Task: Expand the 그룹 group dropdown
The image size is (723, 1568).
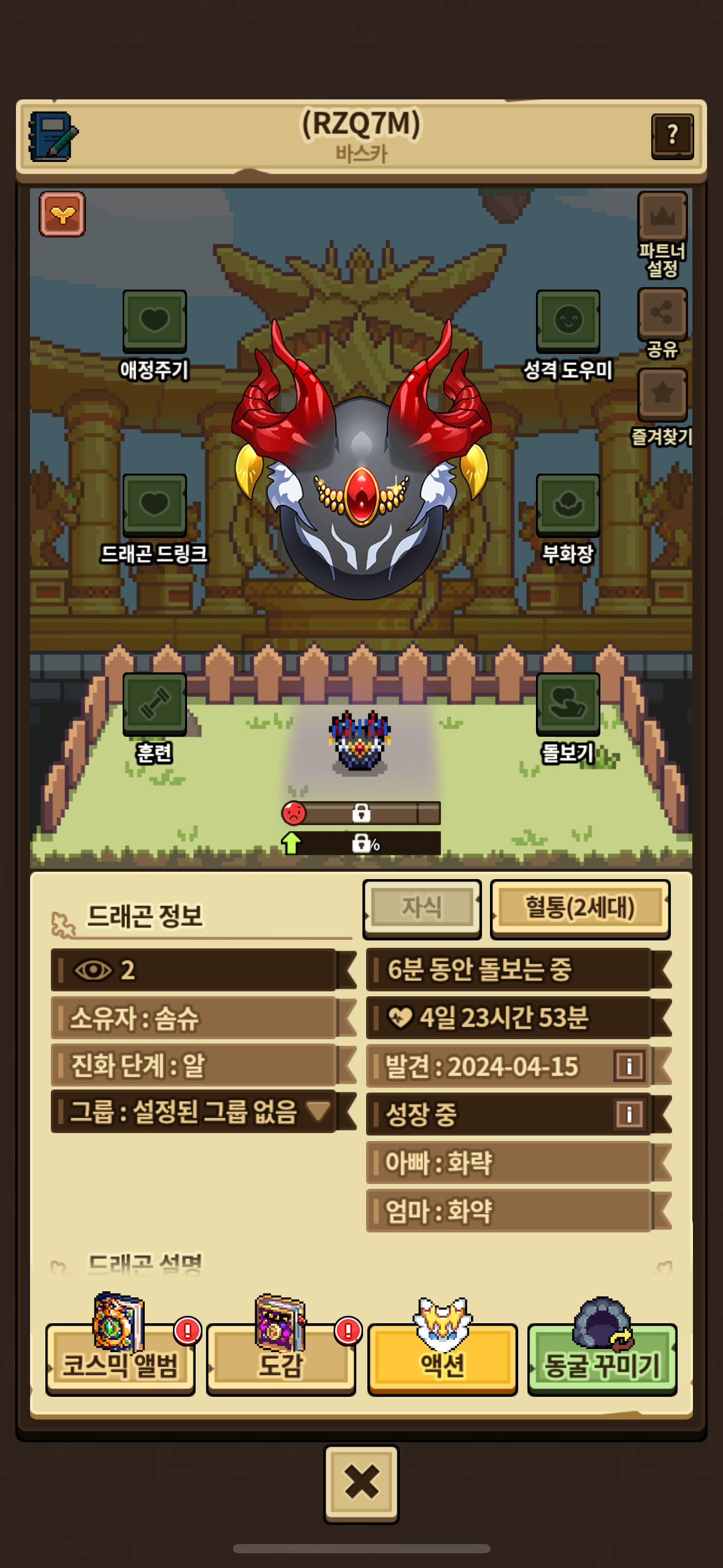Action: [318, 1111]
